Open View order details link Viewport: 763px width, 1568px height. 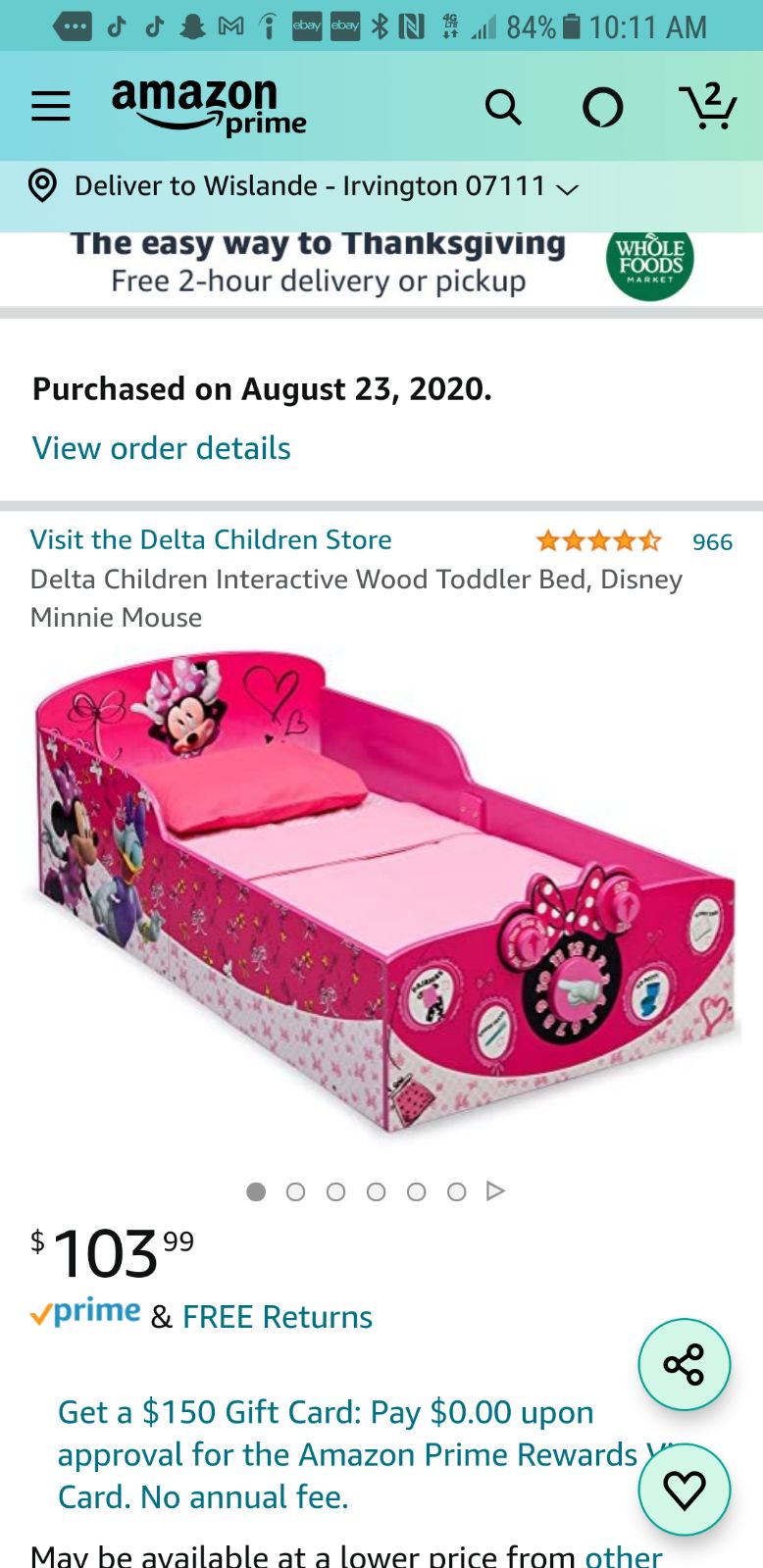coord(162,448)
